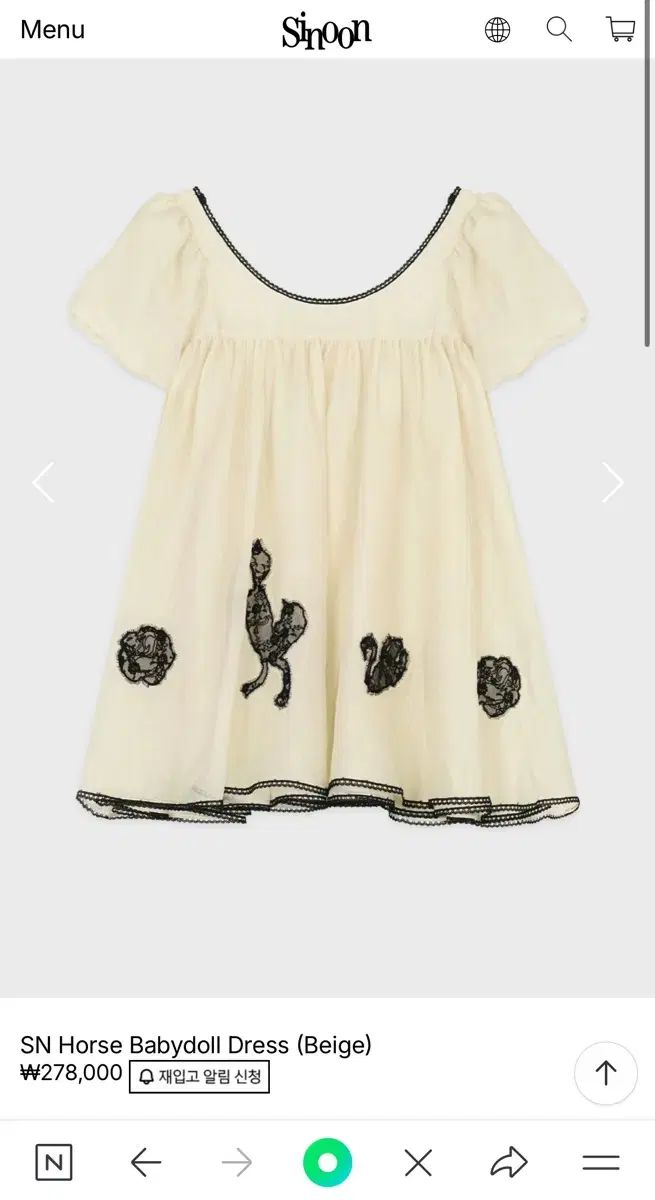The height and width of the screenshot is (1200, 655).
Task: Open the language globe selector
Action: (497, 30)
